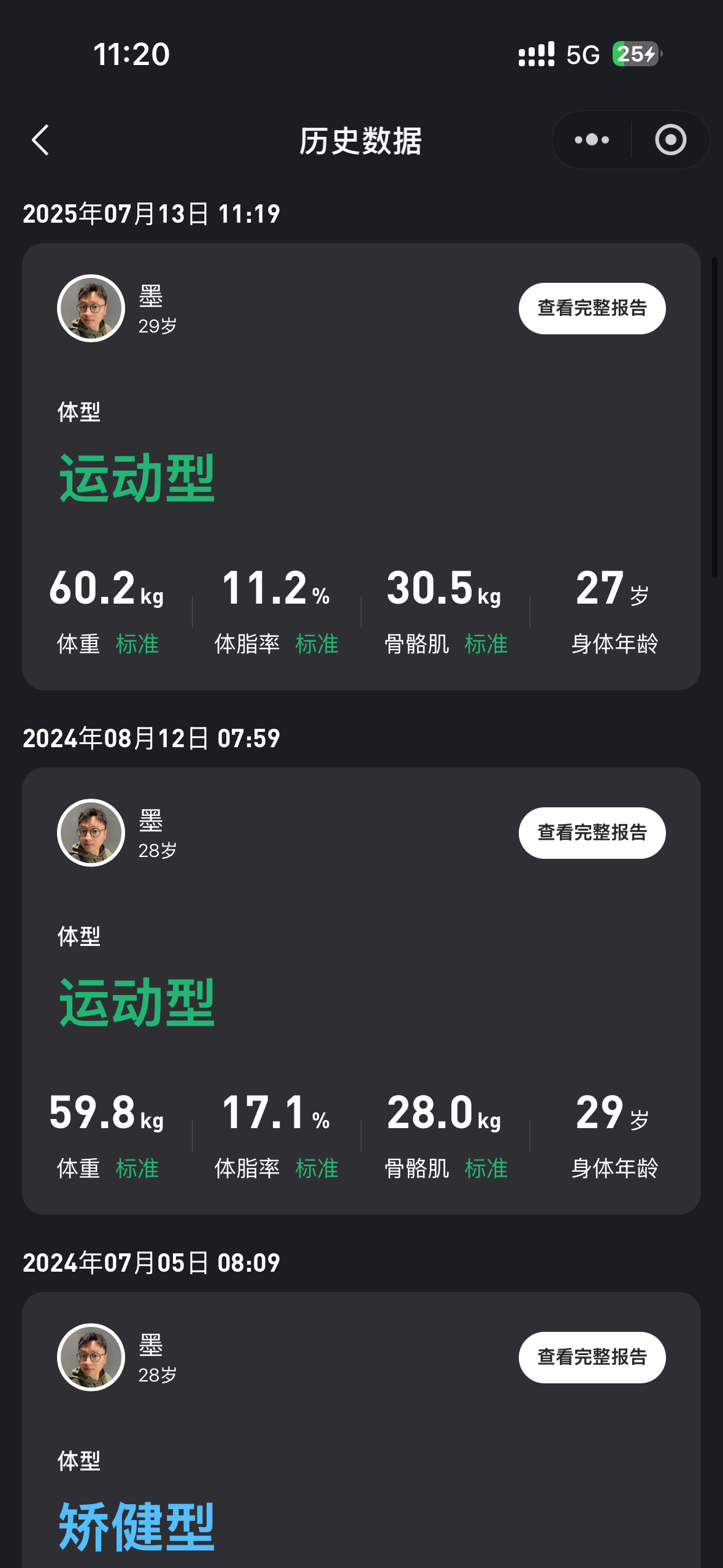Open the mini program three-dot menu
The width and height of the screenshot is (723, 1568).
(x=592, y=140)
